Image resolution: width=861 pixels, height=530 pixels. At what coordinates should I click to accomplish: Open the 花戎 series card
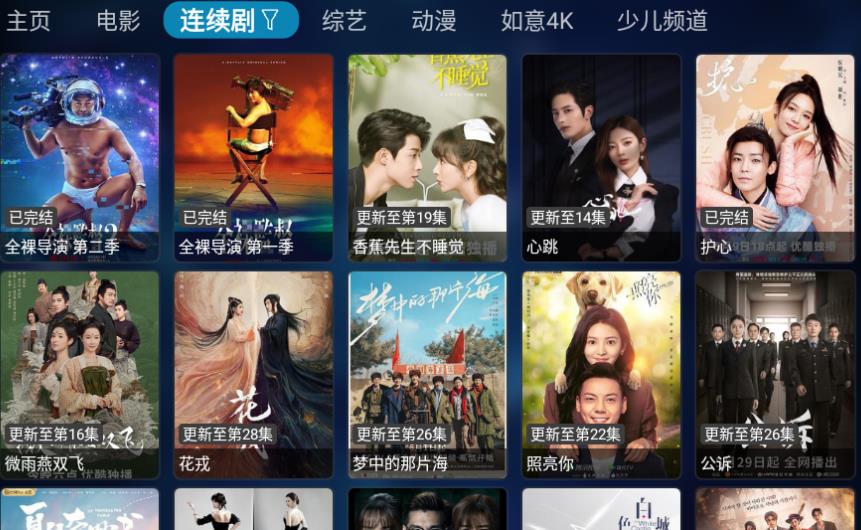point(253,374)
